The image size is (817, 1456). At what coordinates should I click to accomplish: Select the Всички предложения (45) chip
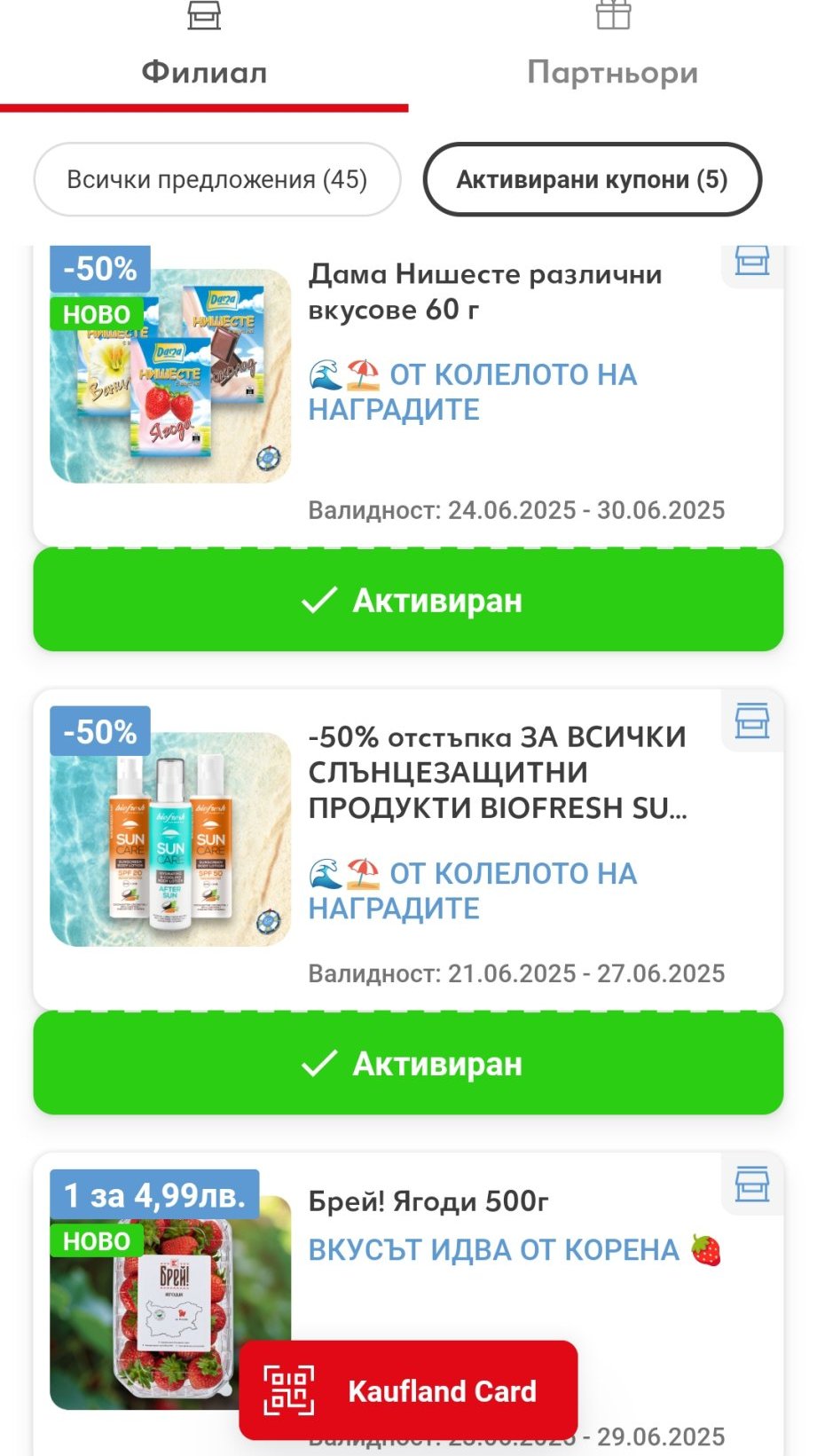(217, 179)
